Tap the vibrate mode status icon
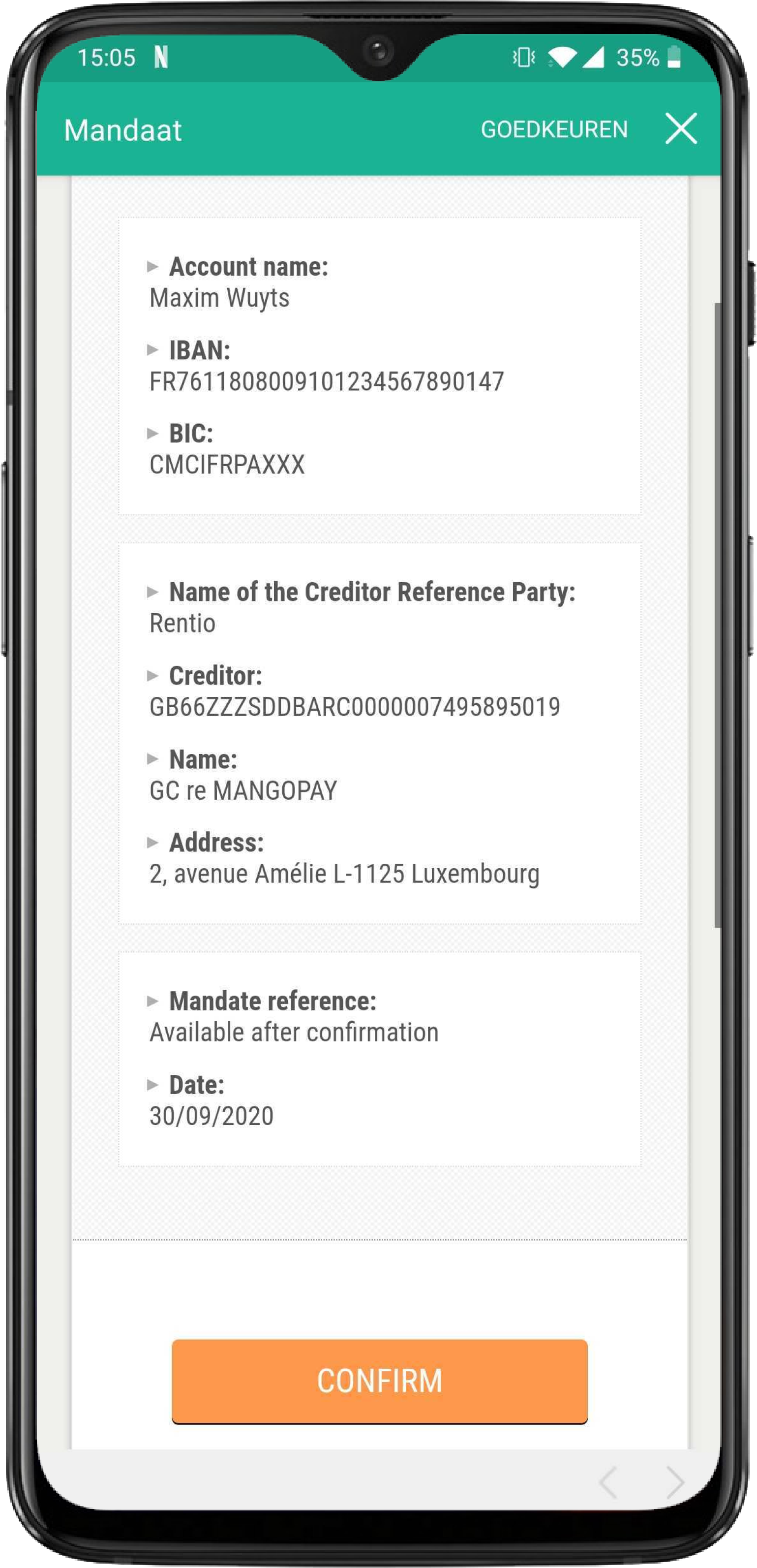 point(523,57)
